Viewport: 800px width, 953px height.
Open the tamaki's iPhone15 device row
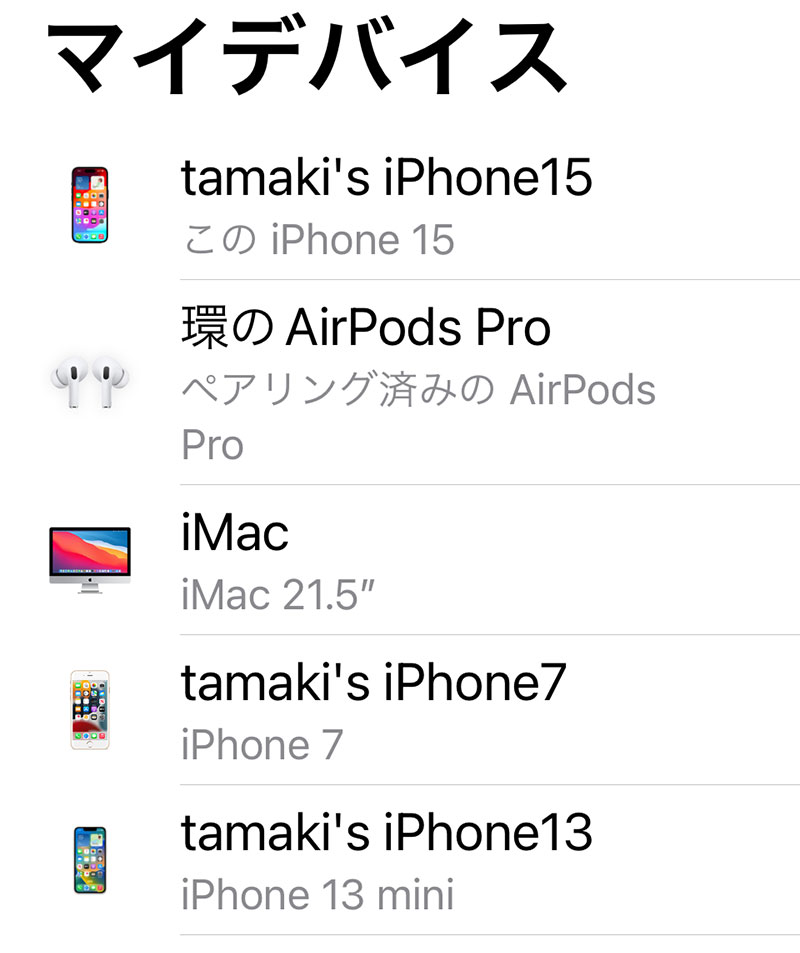point(386,207)
